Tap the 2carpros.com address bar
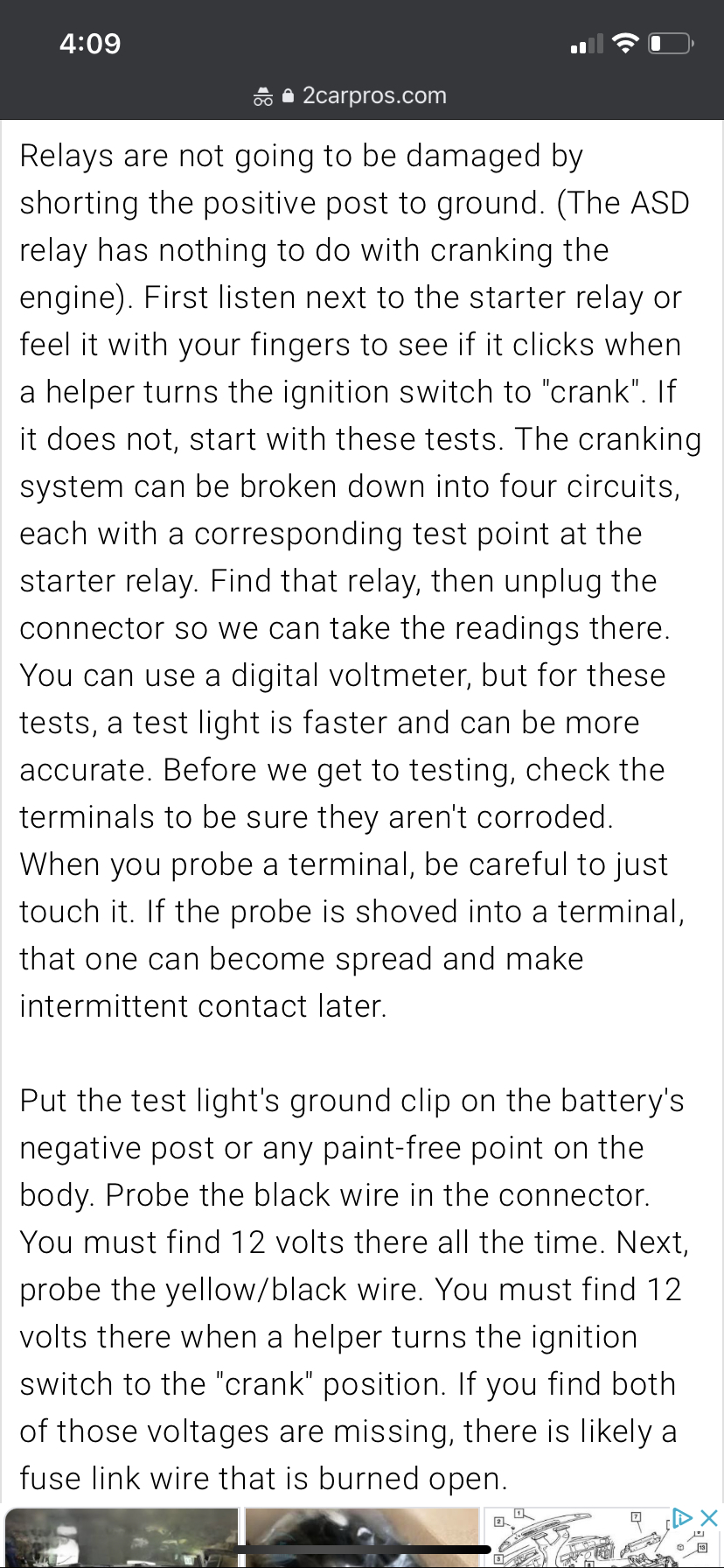The height and width of the screenshot is (1568, 724). click(x=362, y=95)
